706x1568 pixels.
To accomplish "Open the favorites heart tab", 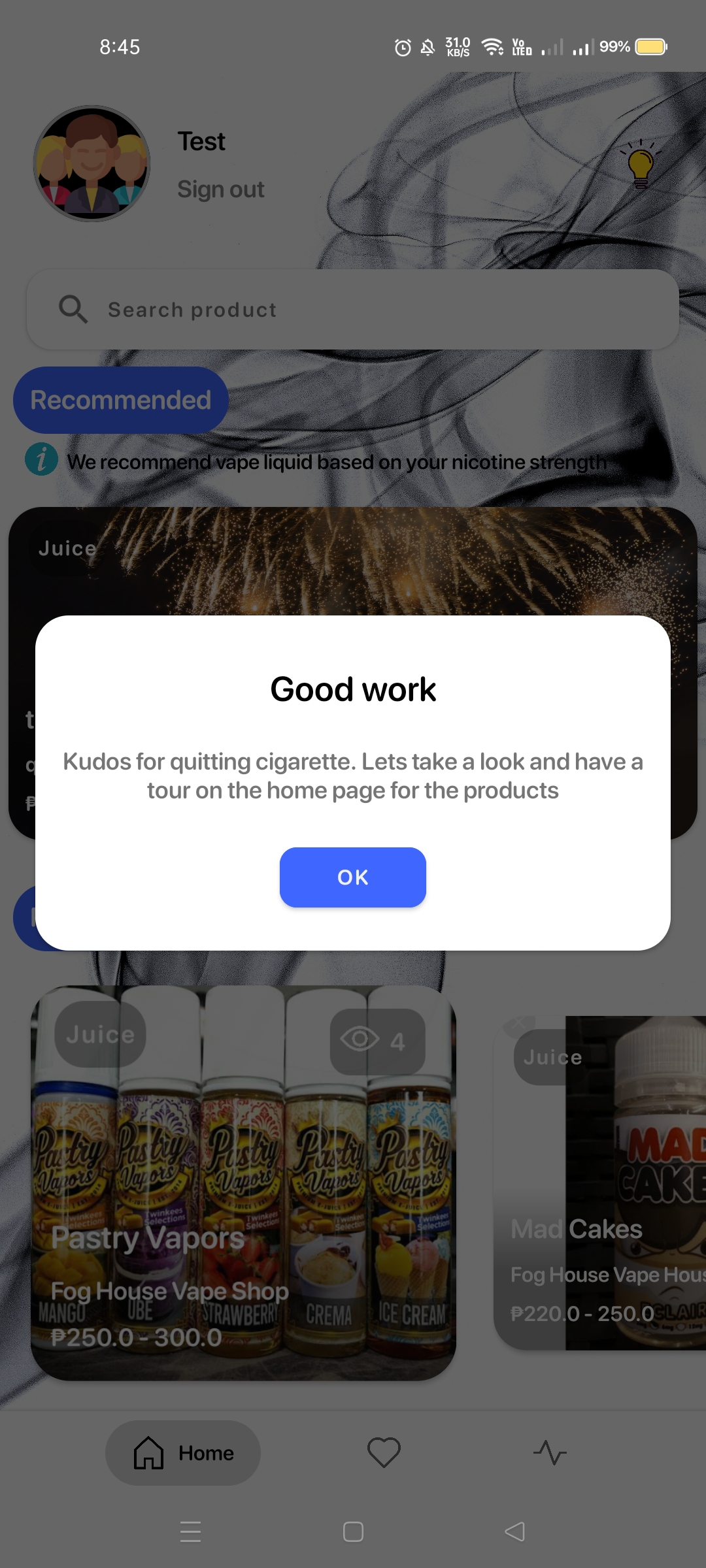I will pyautogui.click(x=384, y=1453).
